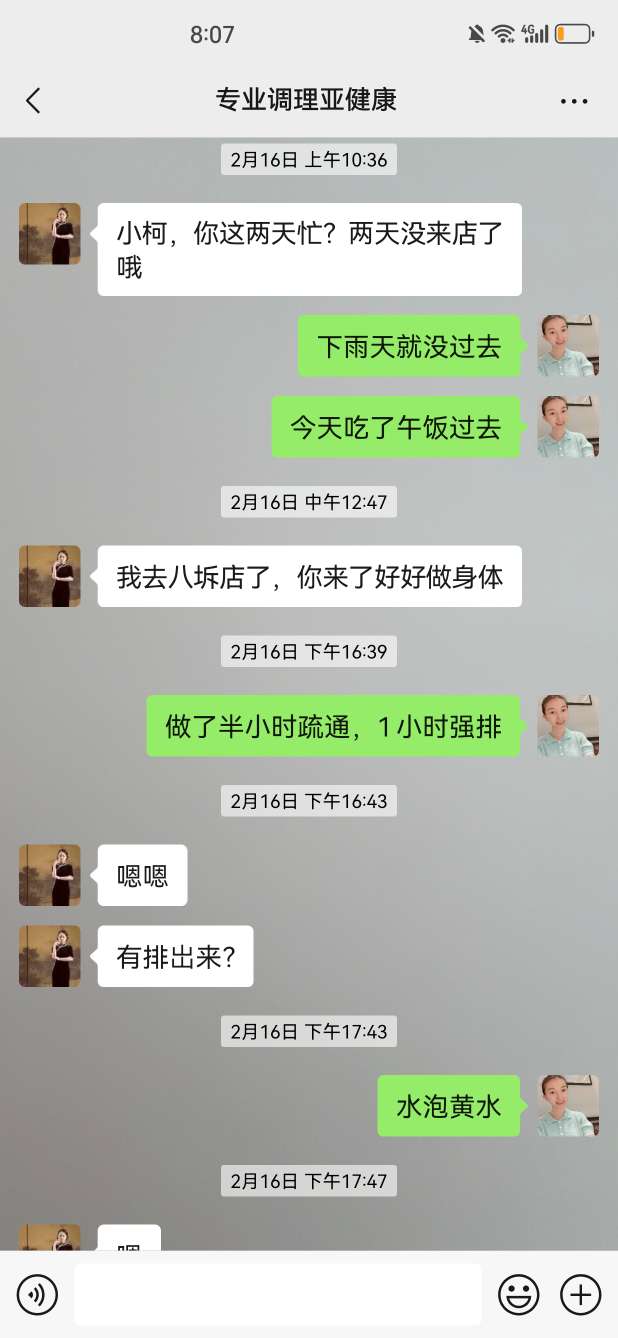Image resolution: width=618 pixels, height=1338 pixels.
Task: Tap my avatar beside '水泡黄水' message
Action: (568, 1106)
